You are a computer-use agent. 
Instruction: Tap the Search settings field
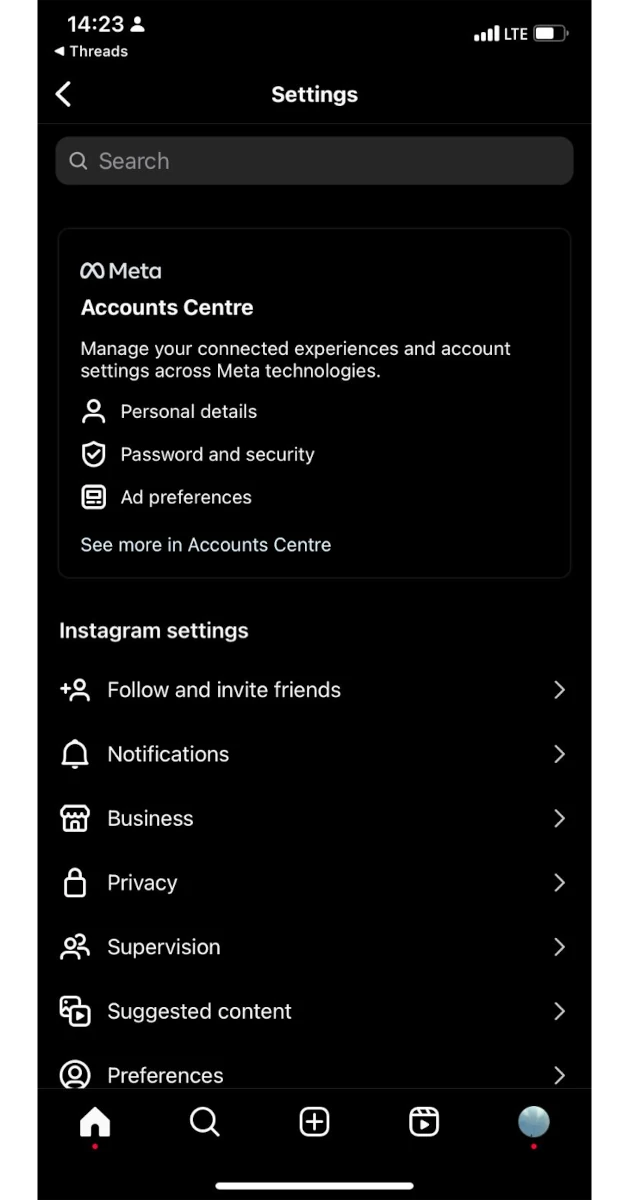(x=314, y=161)
